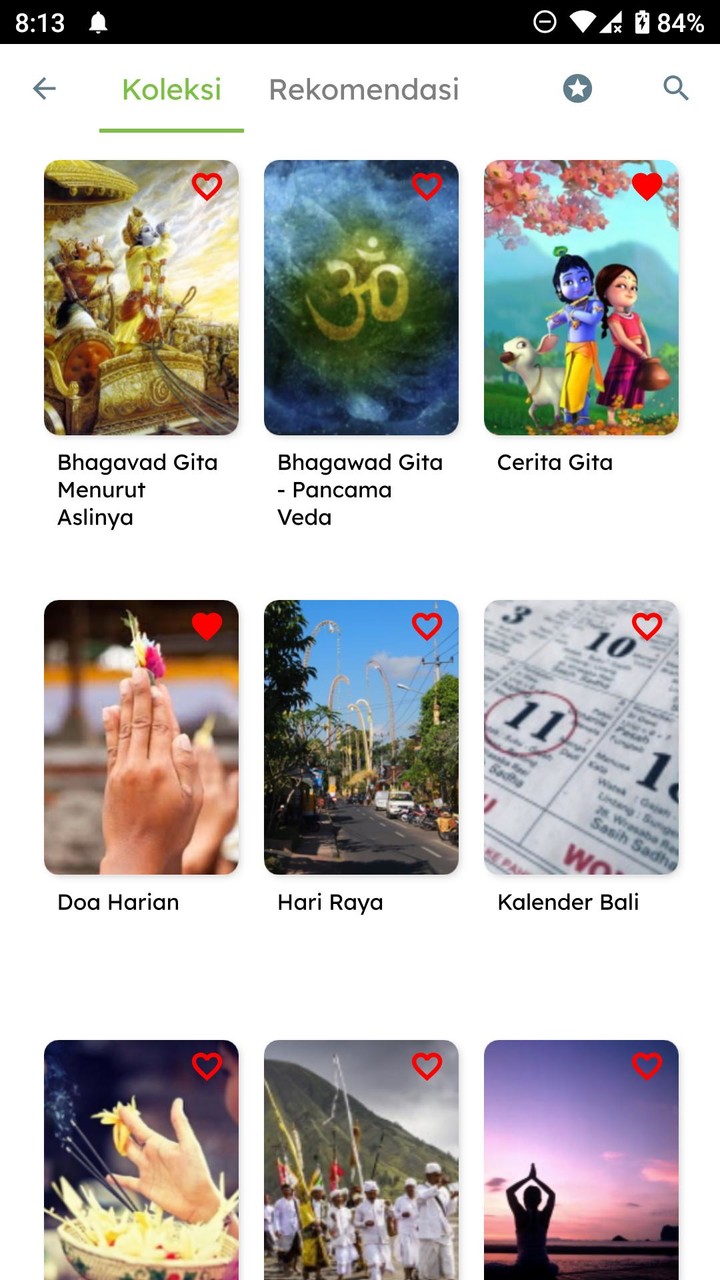Remove Cerita Gita from favorites
The height and width of the screenshot is (1280, 720).
[647, 186]
